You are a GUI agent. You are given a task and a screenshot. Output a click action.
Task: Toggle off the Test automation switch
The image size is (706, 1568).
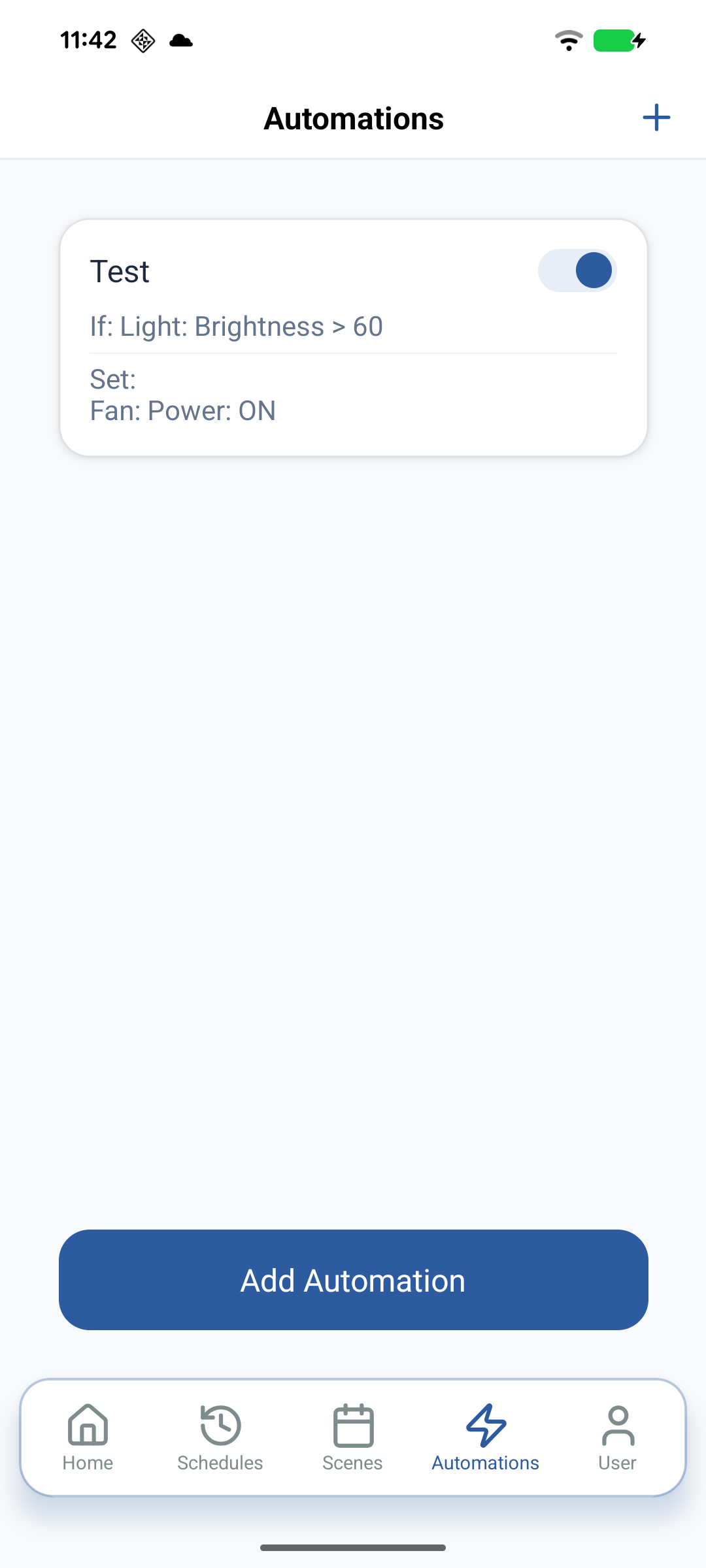(577, 270)
